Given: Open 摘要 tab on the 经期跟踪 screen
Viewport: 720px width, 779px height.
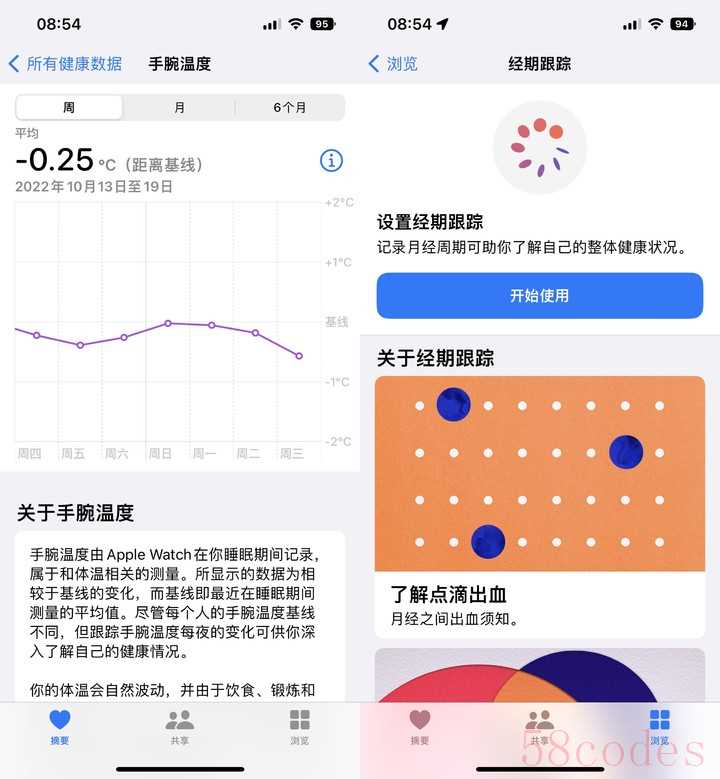Looking at the screenshot, I should point(420,727).
